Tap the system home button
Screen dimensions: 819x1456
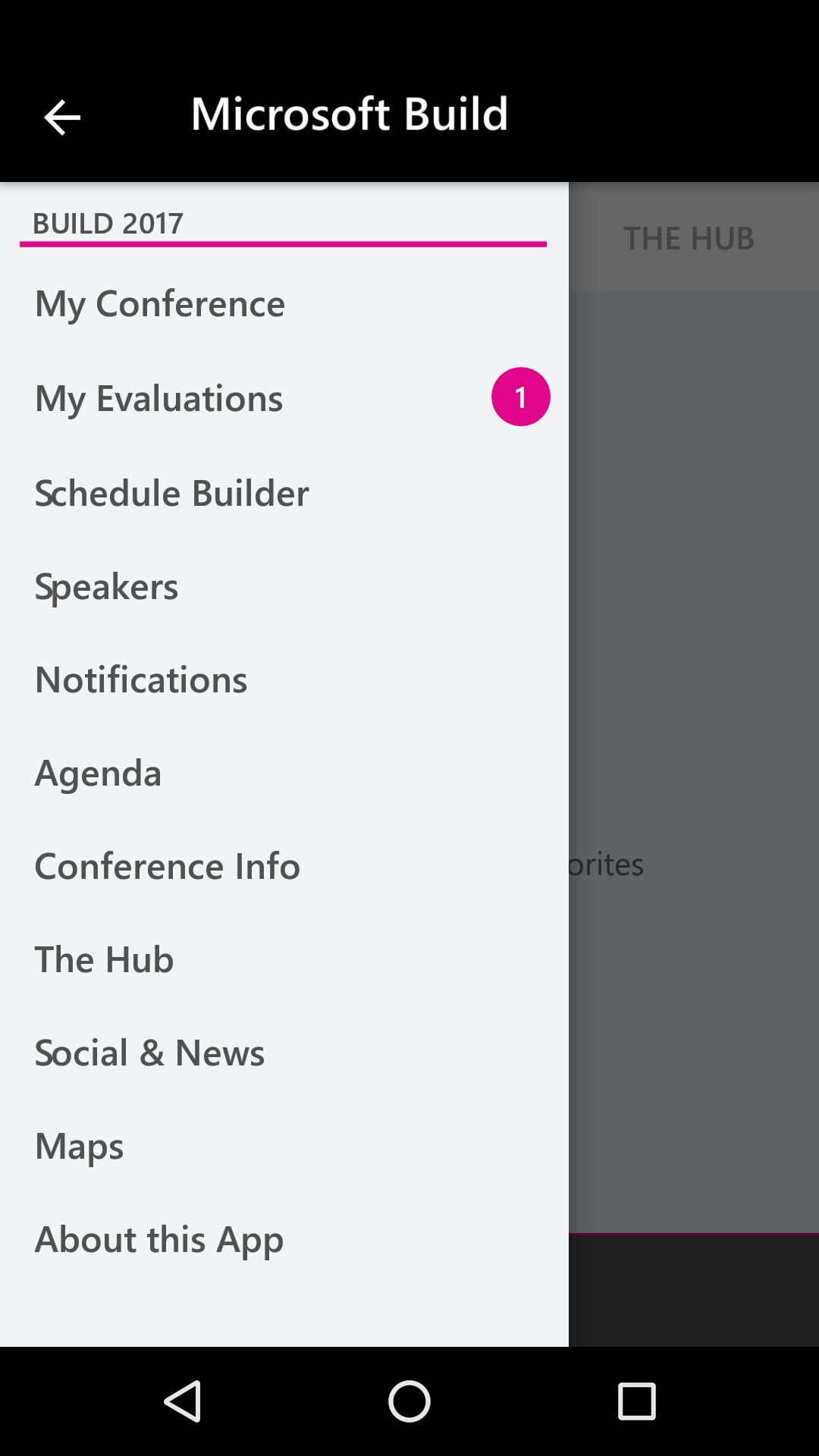point(409,1401)
